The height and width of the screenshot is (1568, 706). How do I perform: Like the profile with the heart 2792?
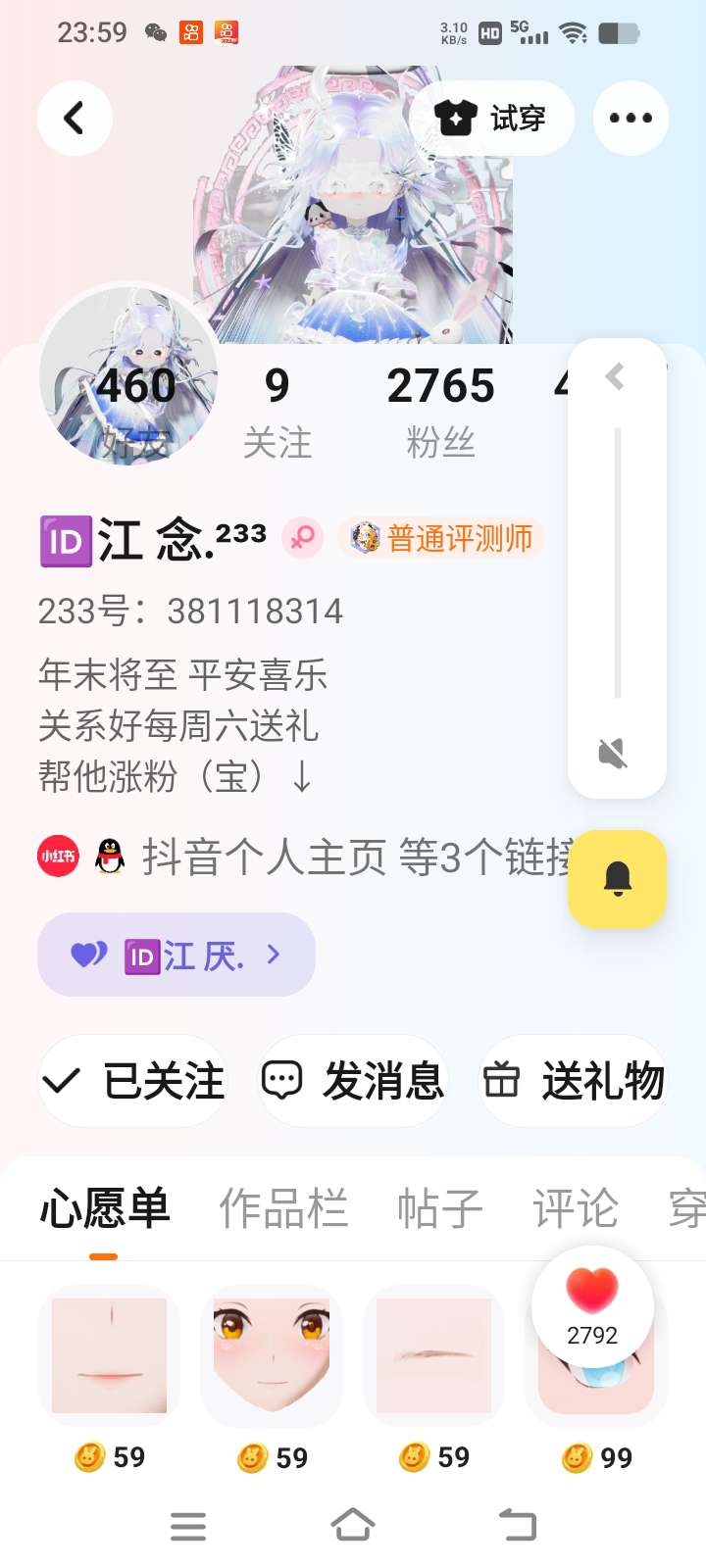pyautogui.click(x=592, y=1304)
